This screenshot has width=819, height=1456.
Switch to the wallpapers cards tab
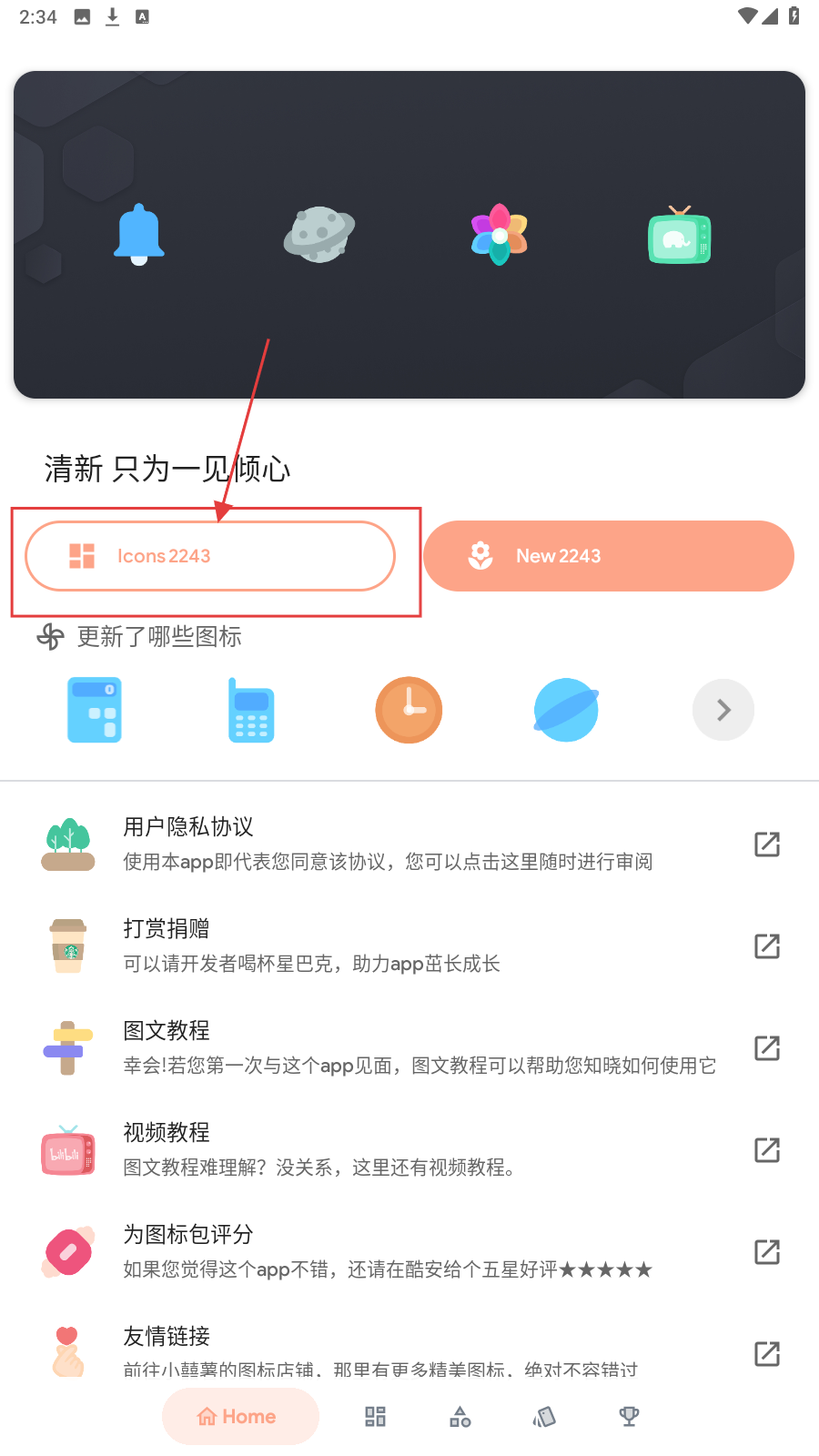pyautogui.click(x=544, y=1417)
